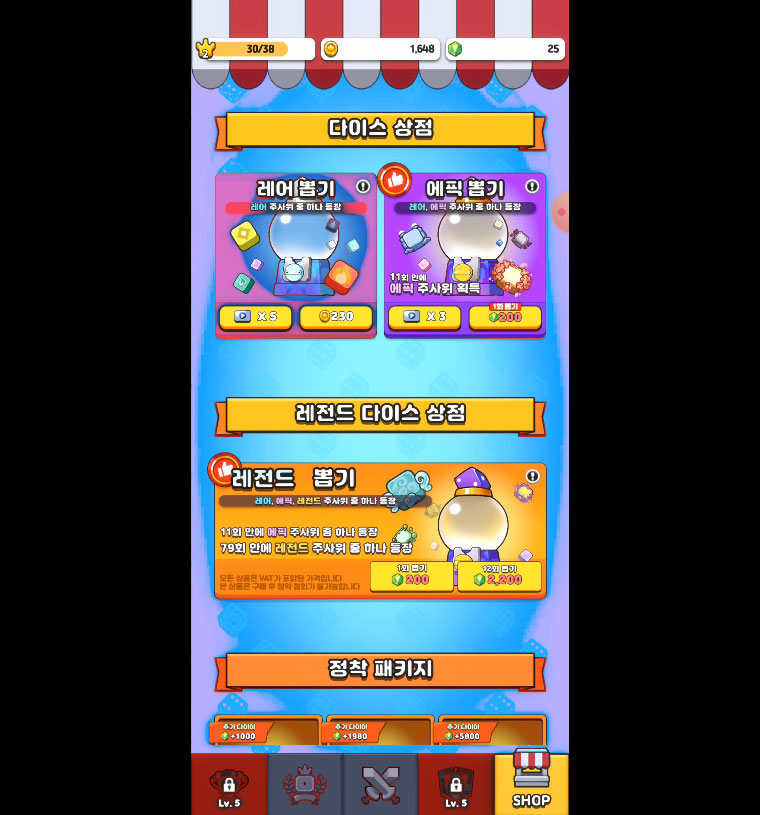This screenshot has width=760, height=815.
Task: Buy 12 legend draws for 2,200 gems
Action: 499,577
